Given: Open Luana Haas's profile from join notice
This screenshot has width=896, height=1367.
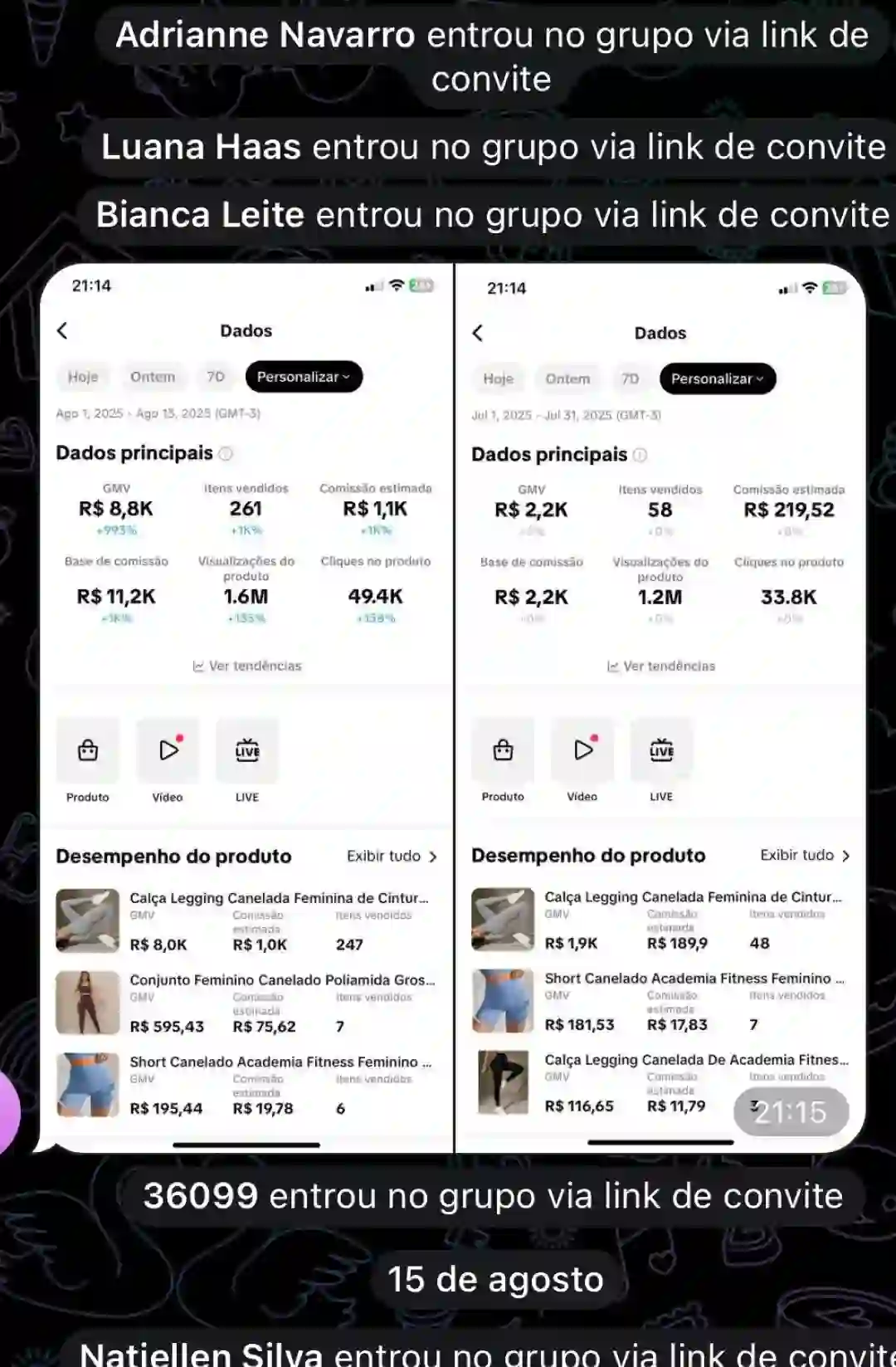Looking at the screenshot, I should pos(201,147).
